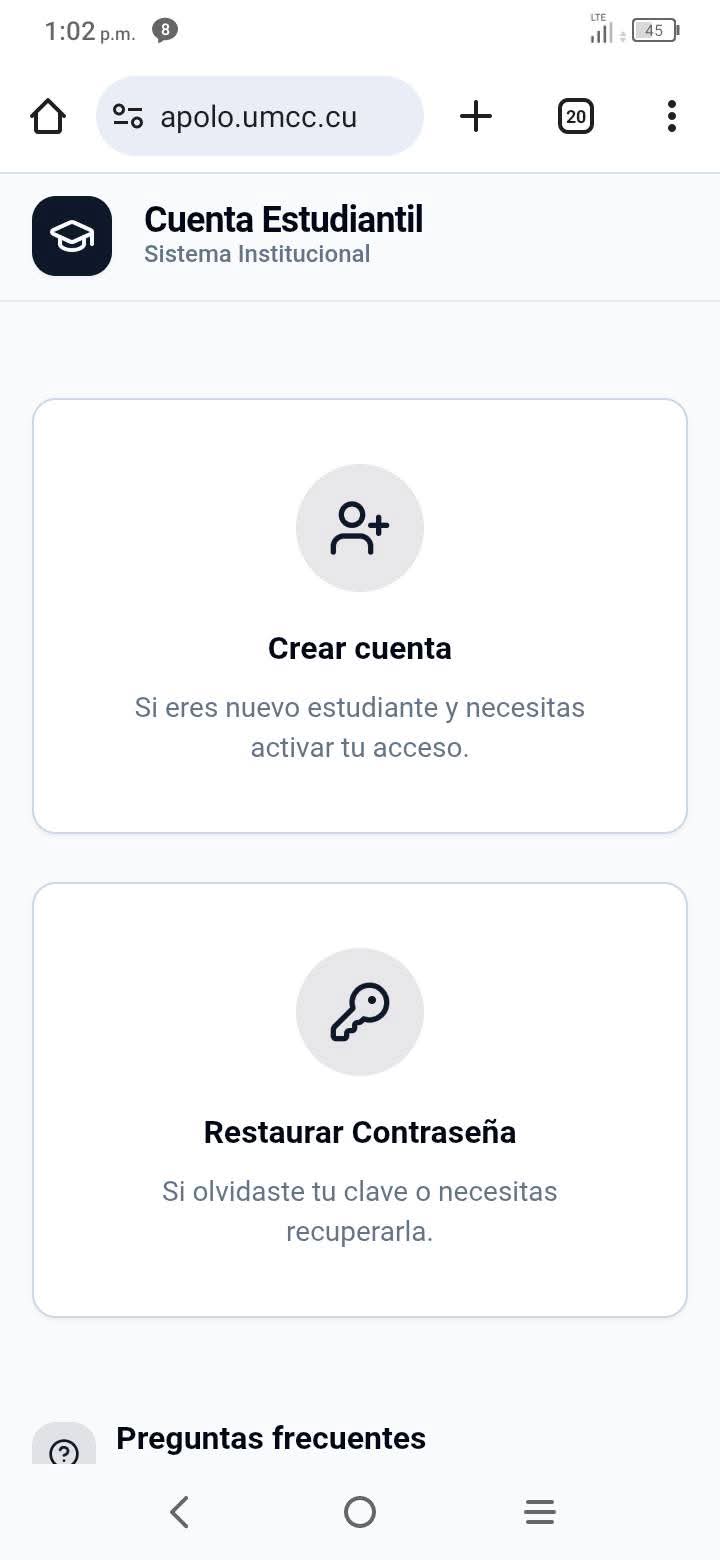This screenshot has height=1560, width=720.
Task: Open recent apps from the navigation bar
Action: 540,1511
